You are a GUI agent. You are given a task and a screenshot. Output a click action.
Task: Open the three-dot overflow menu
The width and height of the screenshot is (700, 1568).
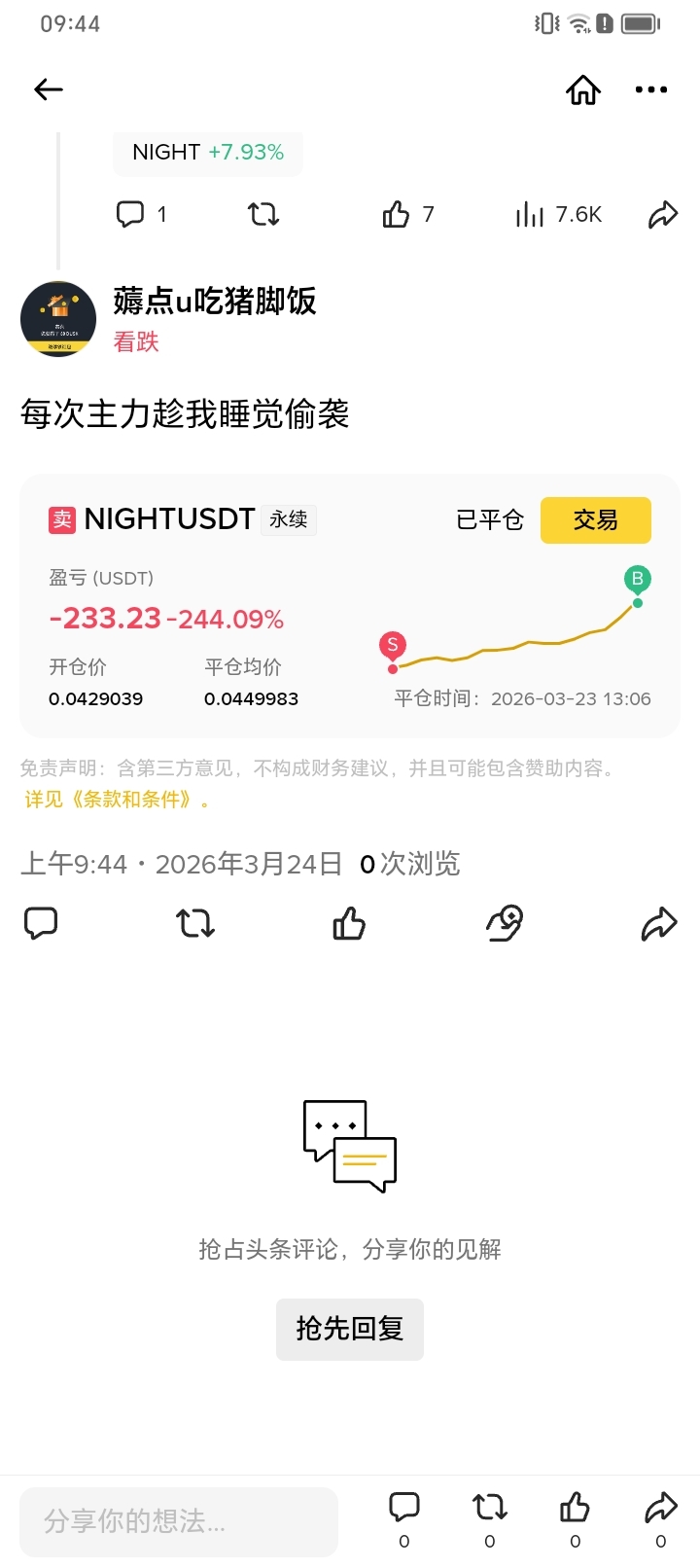point(650,89)
